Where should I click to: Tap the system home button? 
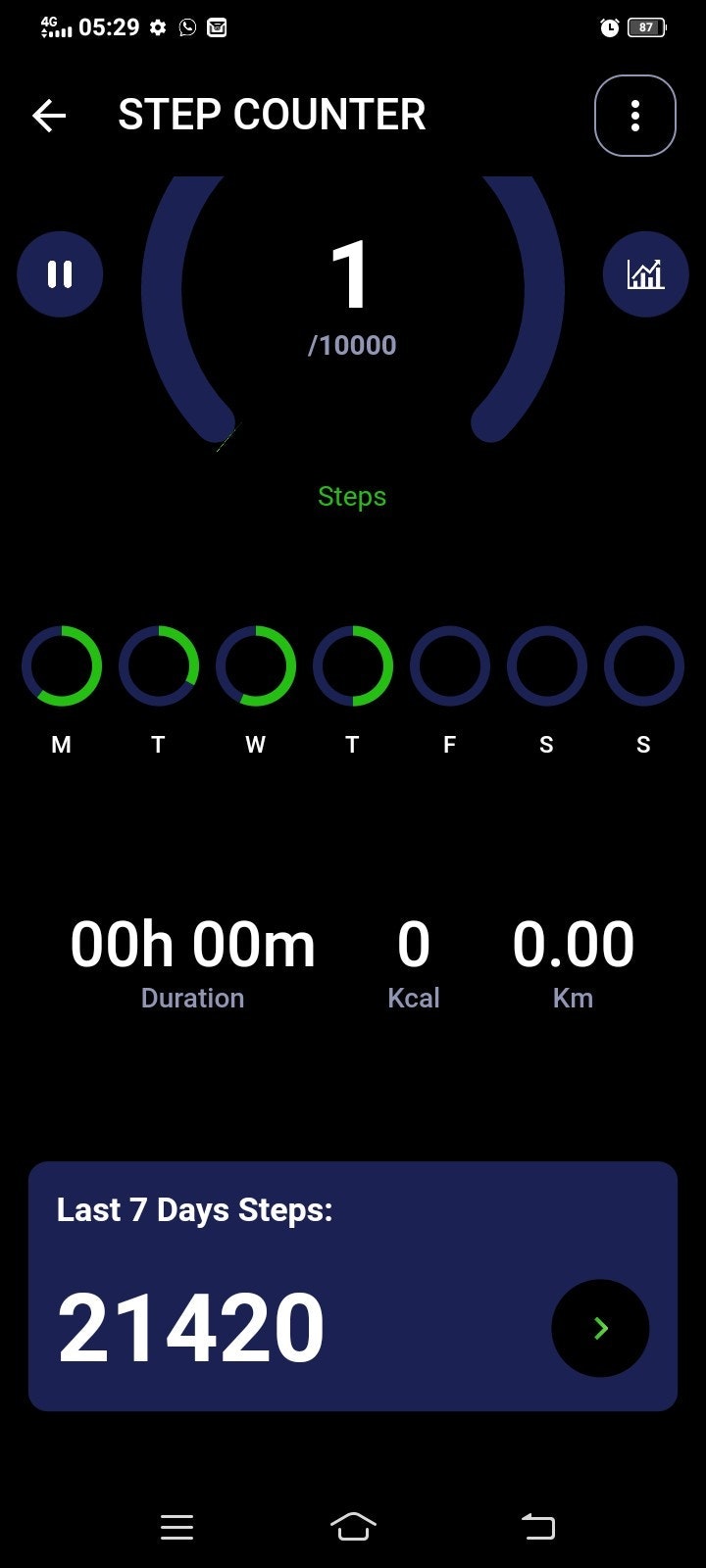coord(353,1526)
